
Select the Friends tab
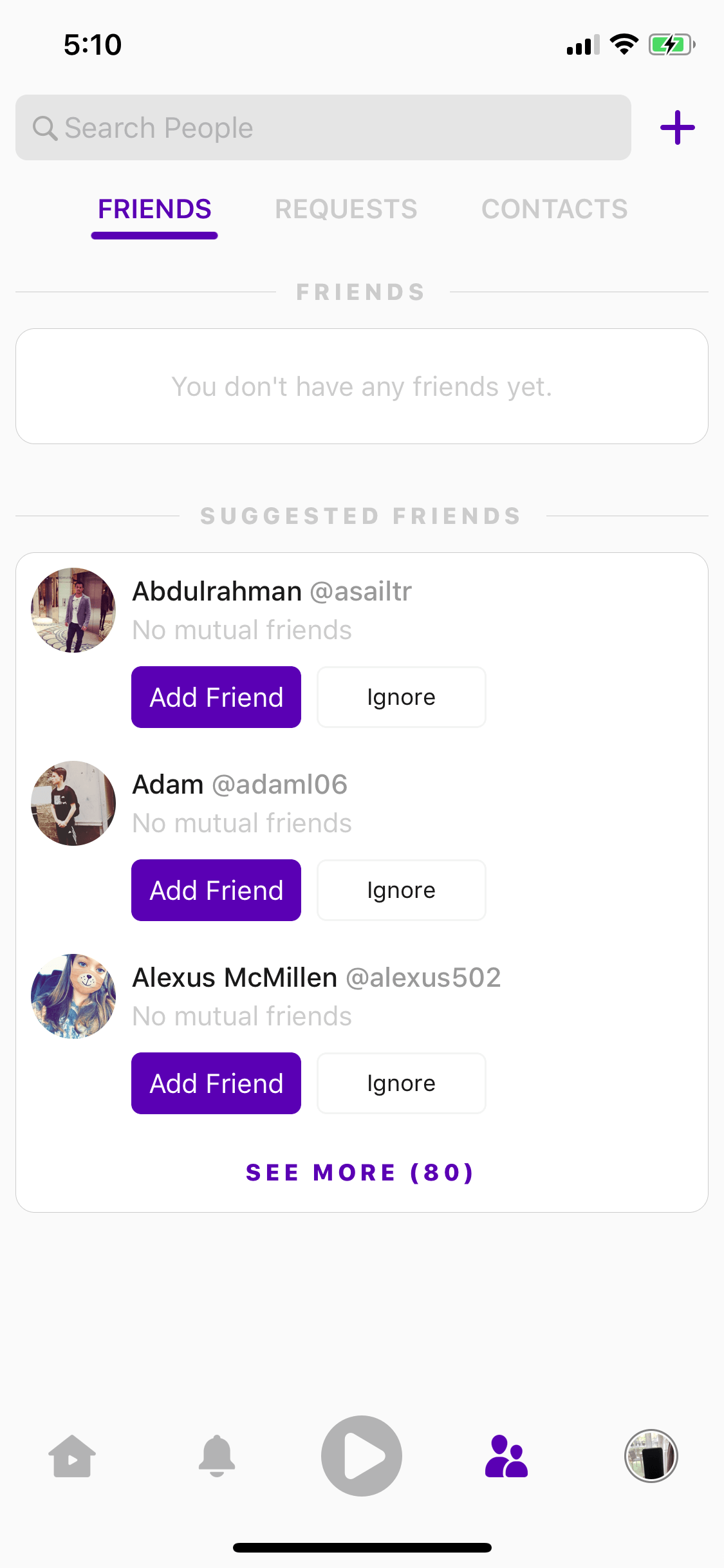pyautogui.click(x=154, y=209)
